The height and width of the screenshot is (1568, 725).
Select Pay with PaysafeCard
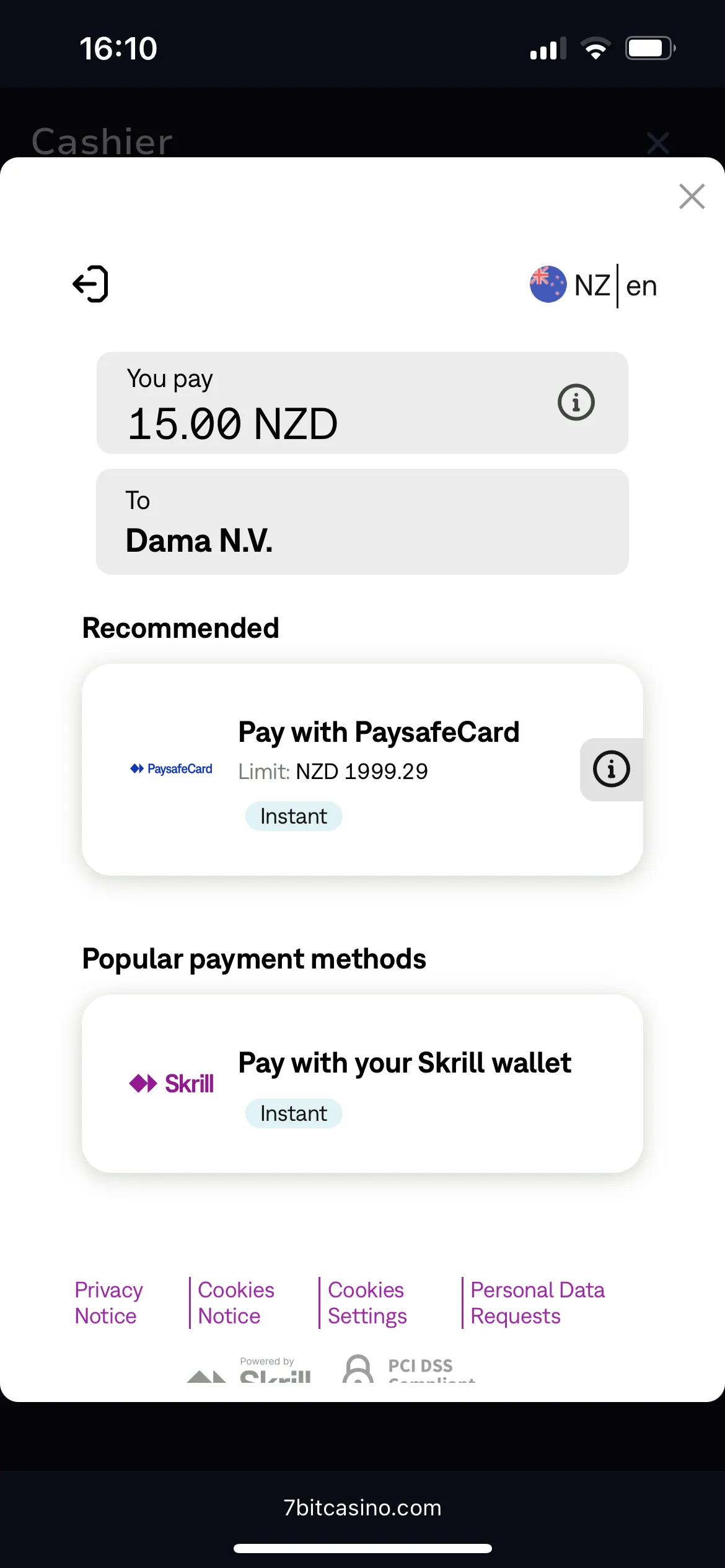point(347,769)
